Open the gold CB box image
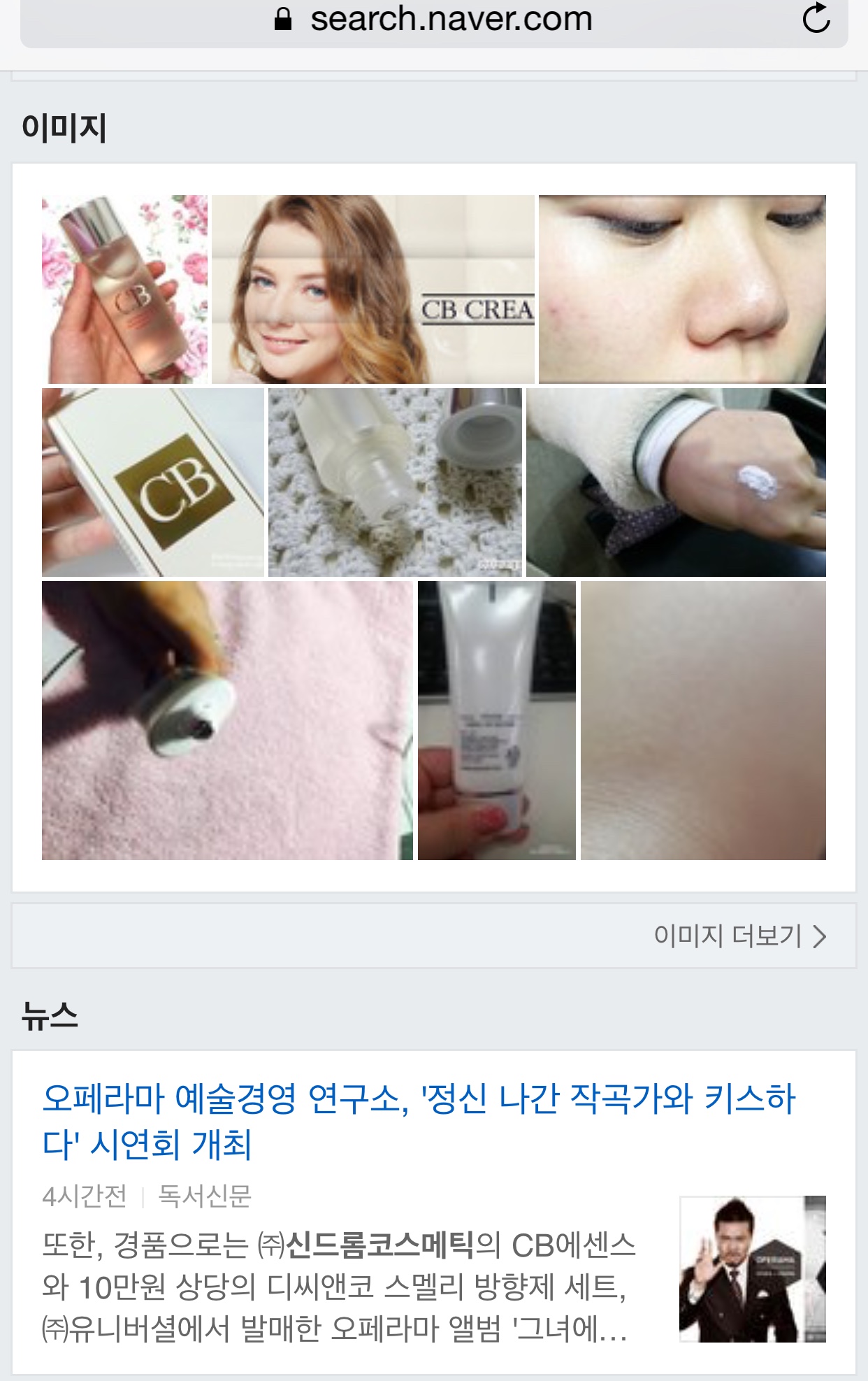Screen dimensions: 868x1381 [153, 482]
